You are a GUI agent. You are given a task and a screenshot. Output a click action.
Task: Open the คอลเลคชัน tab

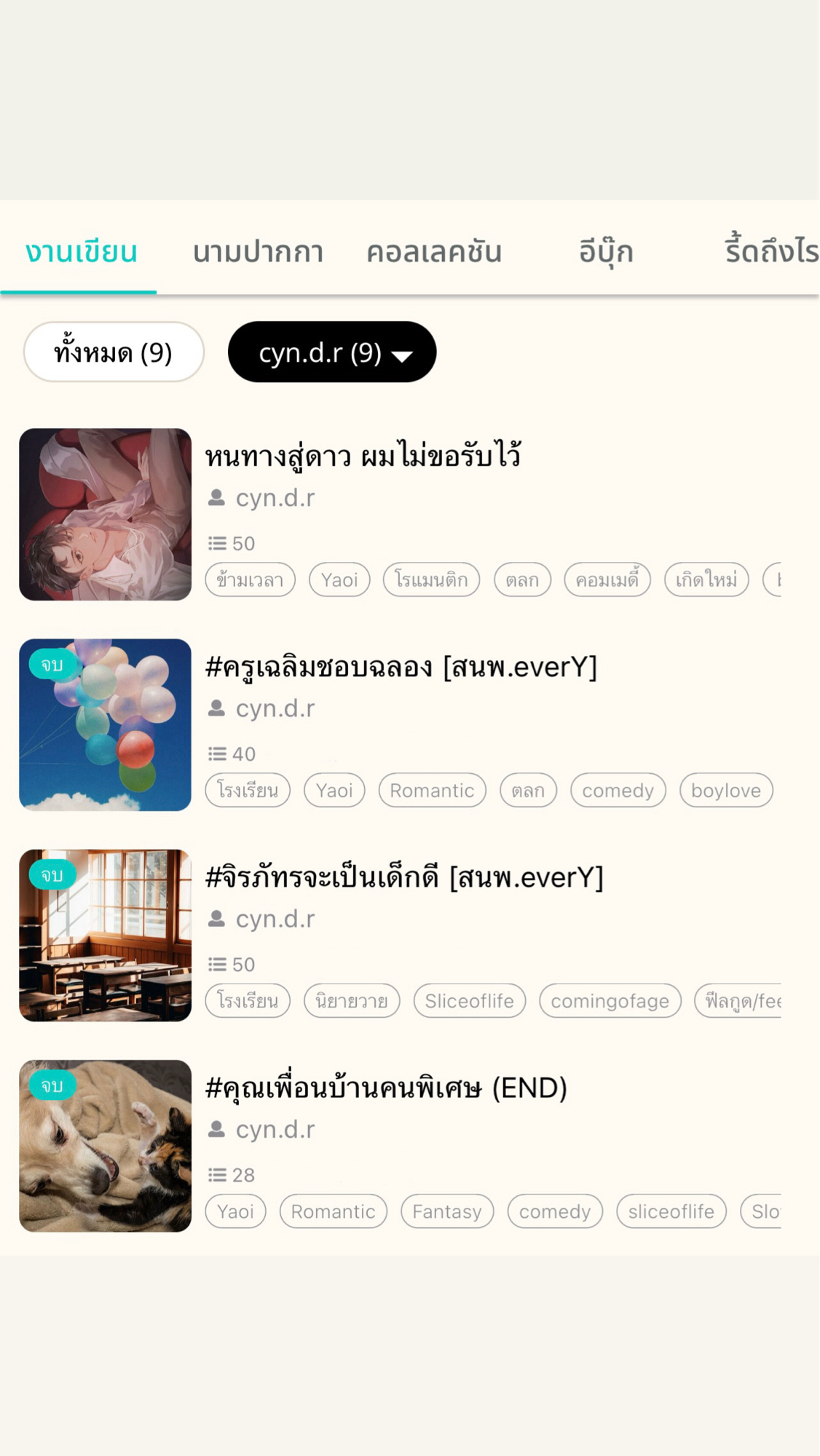tap(434, 252)
